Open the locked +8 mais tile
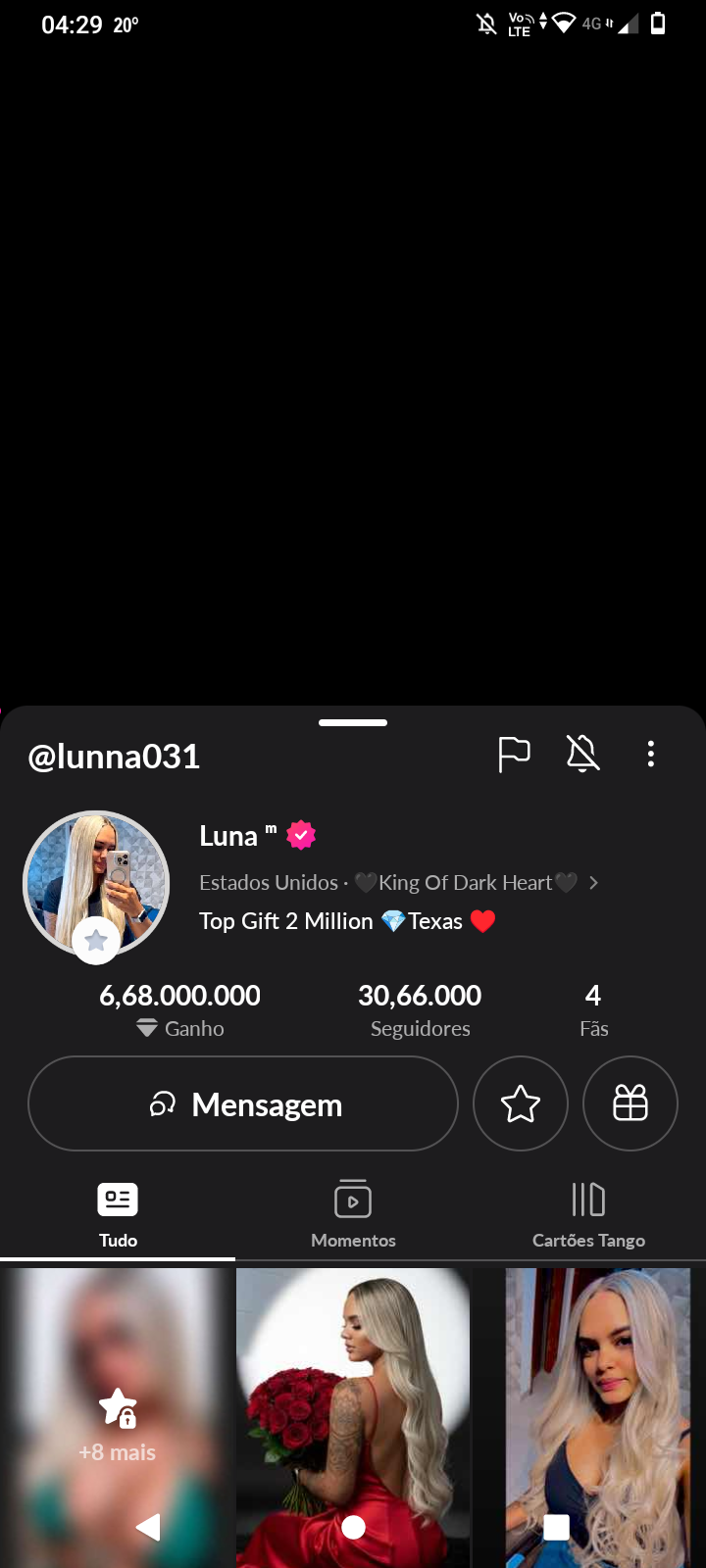This screenshot has height=1568, width=706. point(118,1411)
